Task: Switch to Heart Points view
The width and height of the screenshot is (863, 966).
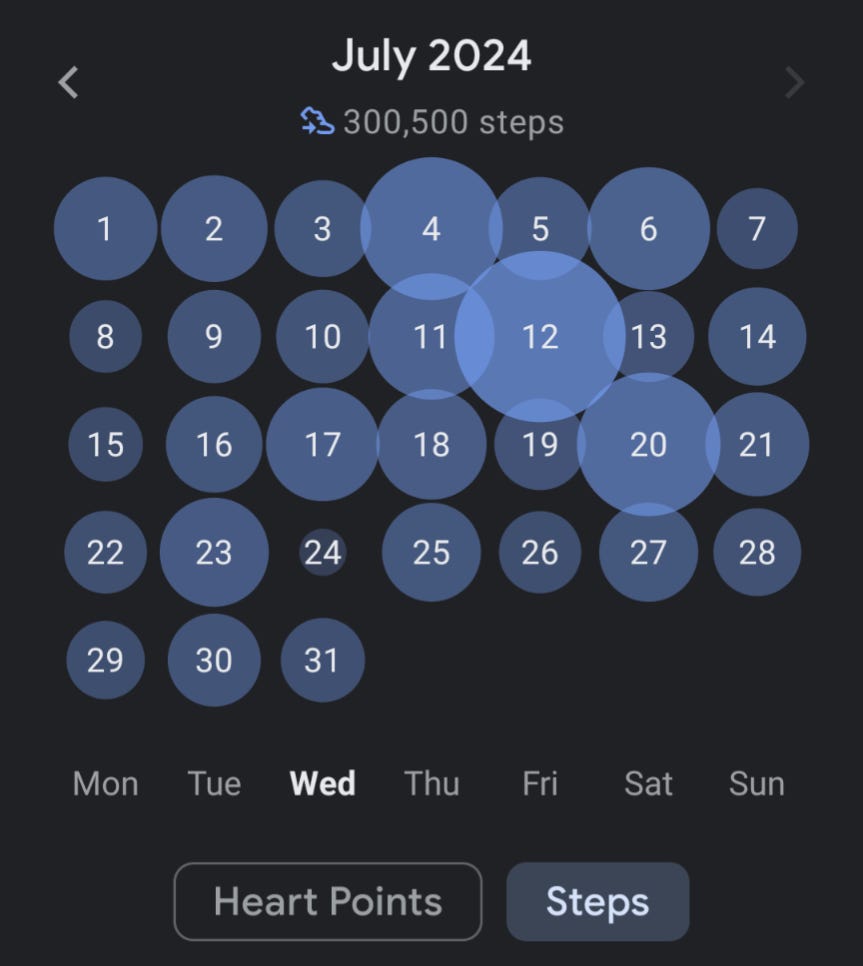Action: coord(327,901)
